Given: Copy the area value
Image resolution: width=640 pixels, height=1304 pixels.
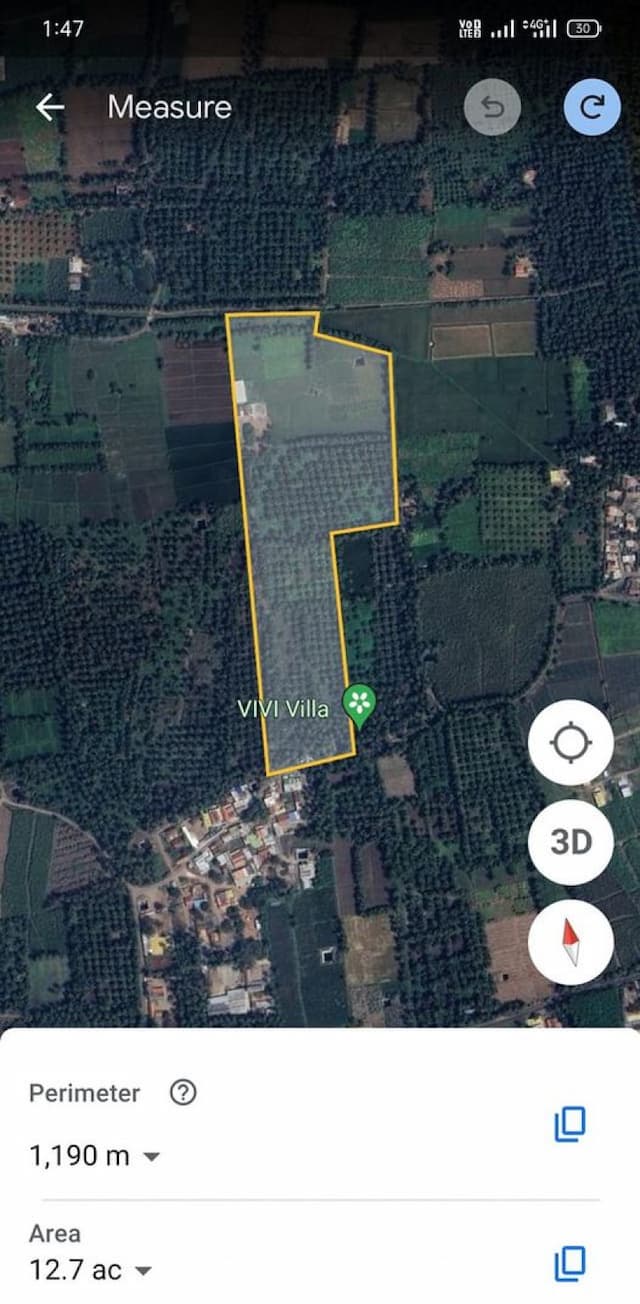Looking at the screenshot, I should point(569,1264).
